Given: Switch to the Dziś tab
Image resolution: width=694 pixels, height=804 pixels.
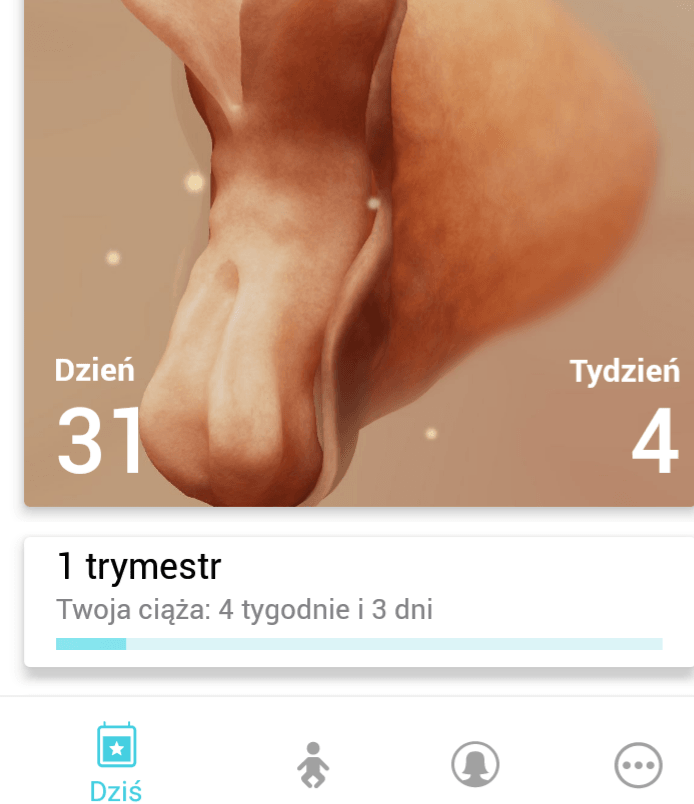Looking at the screenshot, I should 116,763.
